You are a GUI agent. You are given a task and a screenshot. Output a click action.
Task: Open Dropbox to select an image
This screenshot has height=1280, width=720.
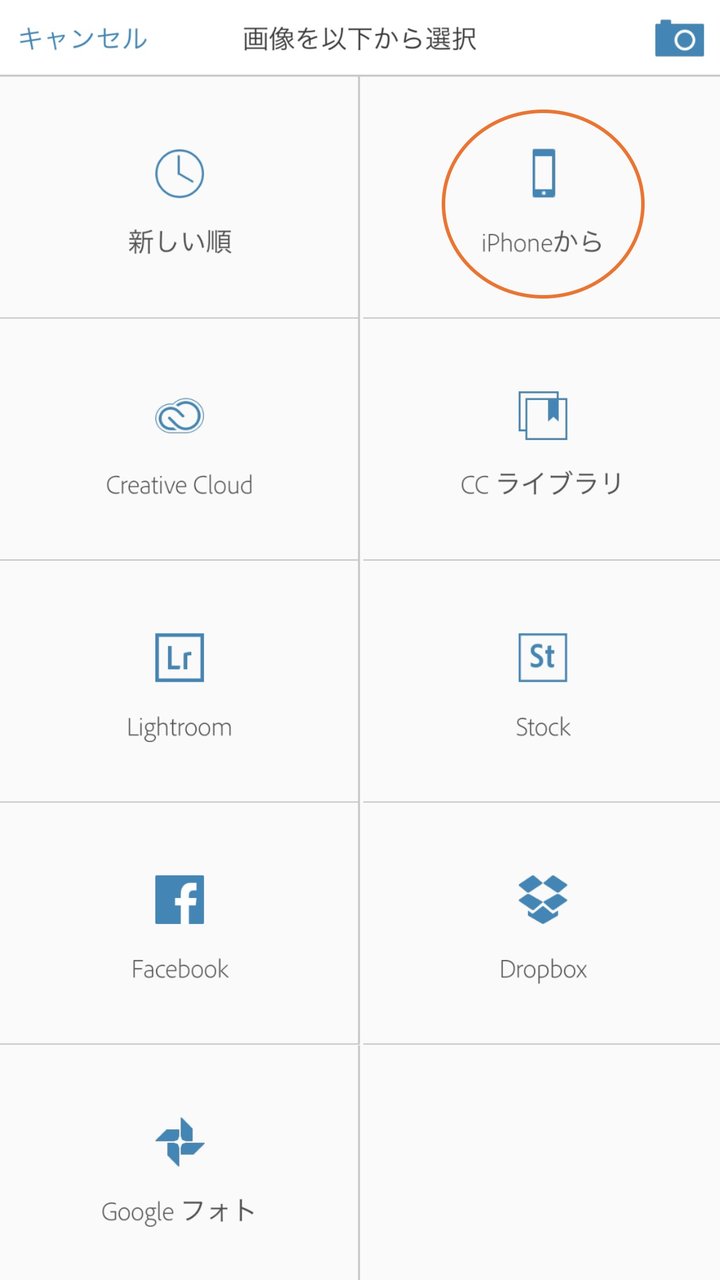pyautogui.click(x=541, y=924)
